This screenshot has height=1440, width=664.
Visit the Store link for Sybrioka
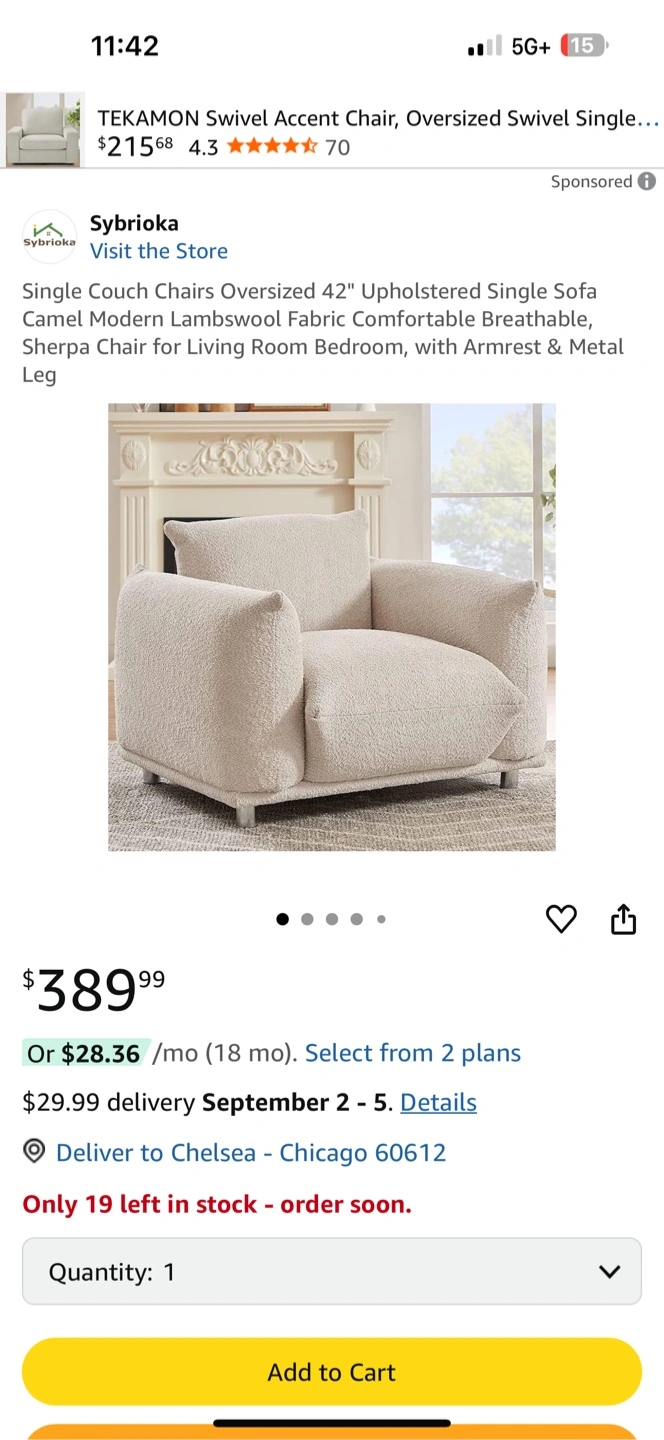tap(159, 251)
